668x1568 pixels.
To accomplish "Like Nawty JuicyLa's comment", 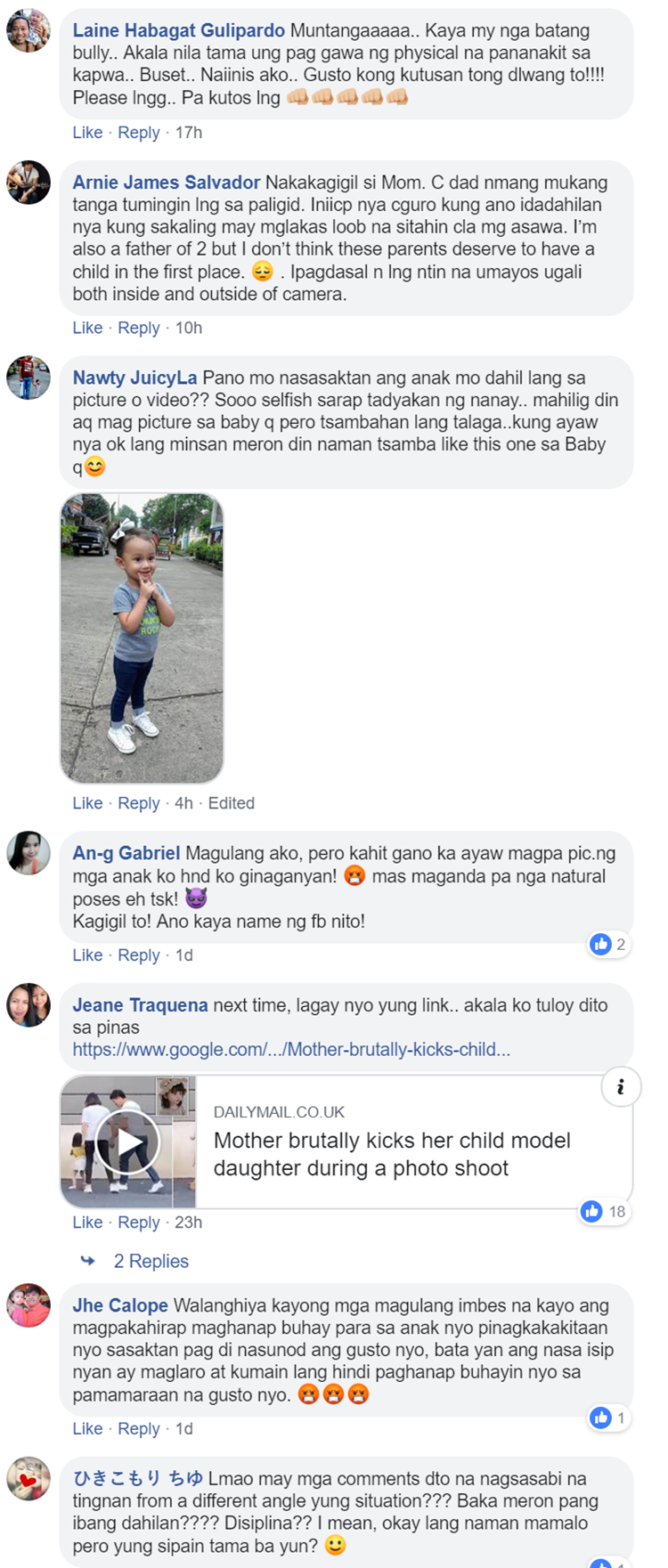I will point(87,803).
